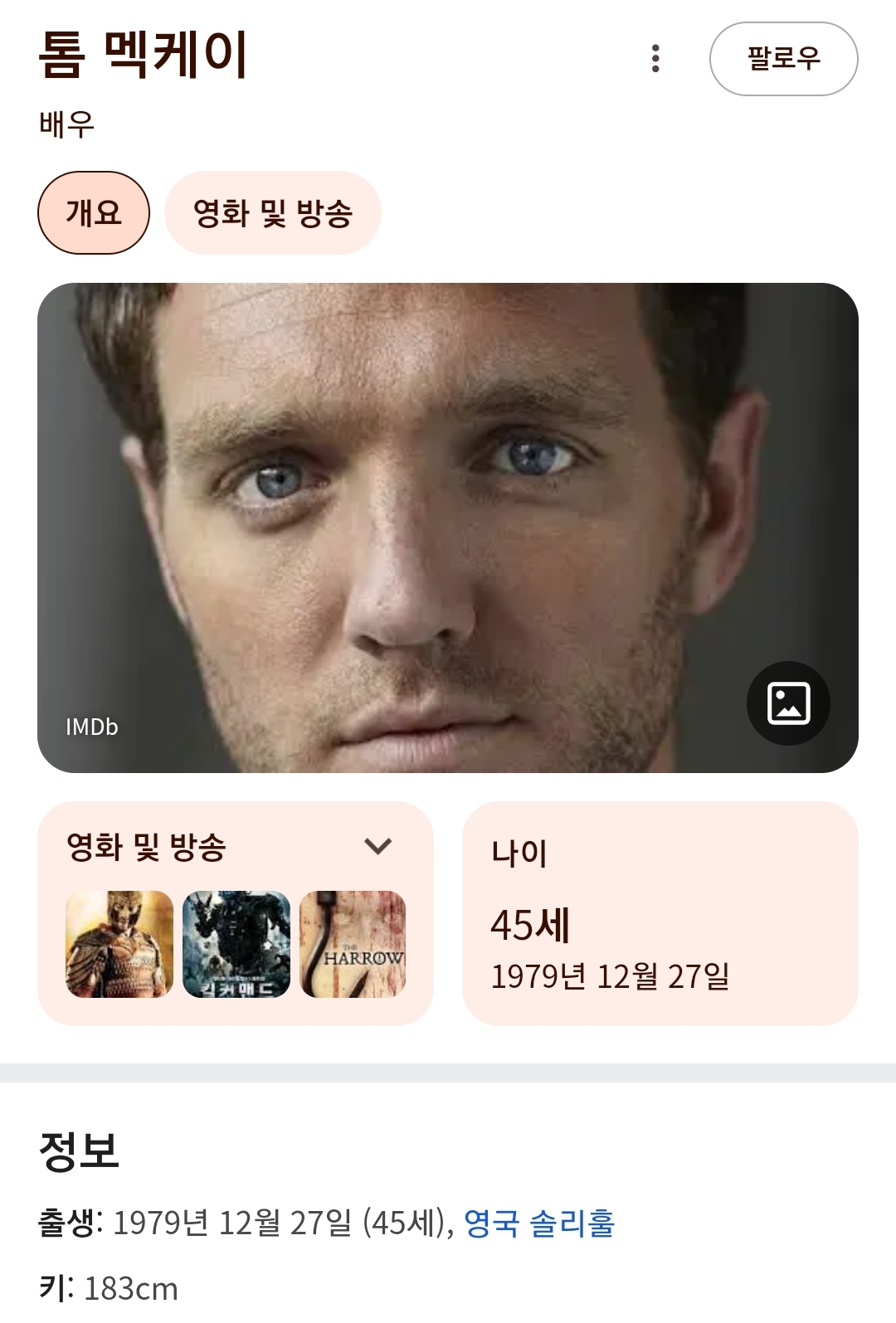Tap the 팔로우 follow button

point(783,59)
